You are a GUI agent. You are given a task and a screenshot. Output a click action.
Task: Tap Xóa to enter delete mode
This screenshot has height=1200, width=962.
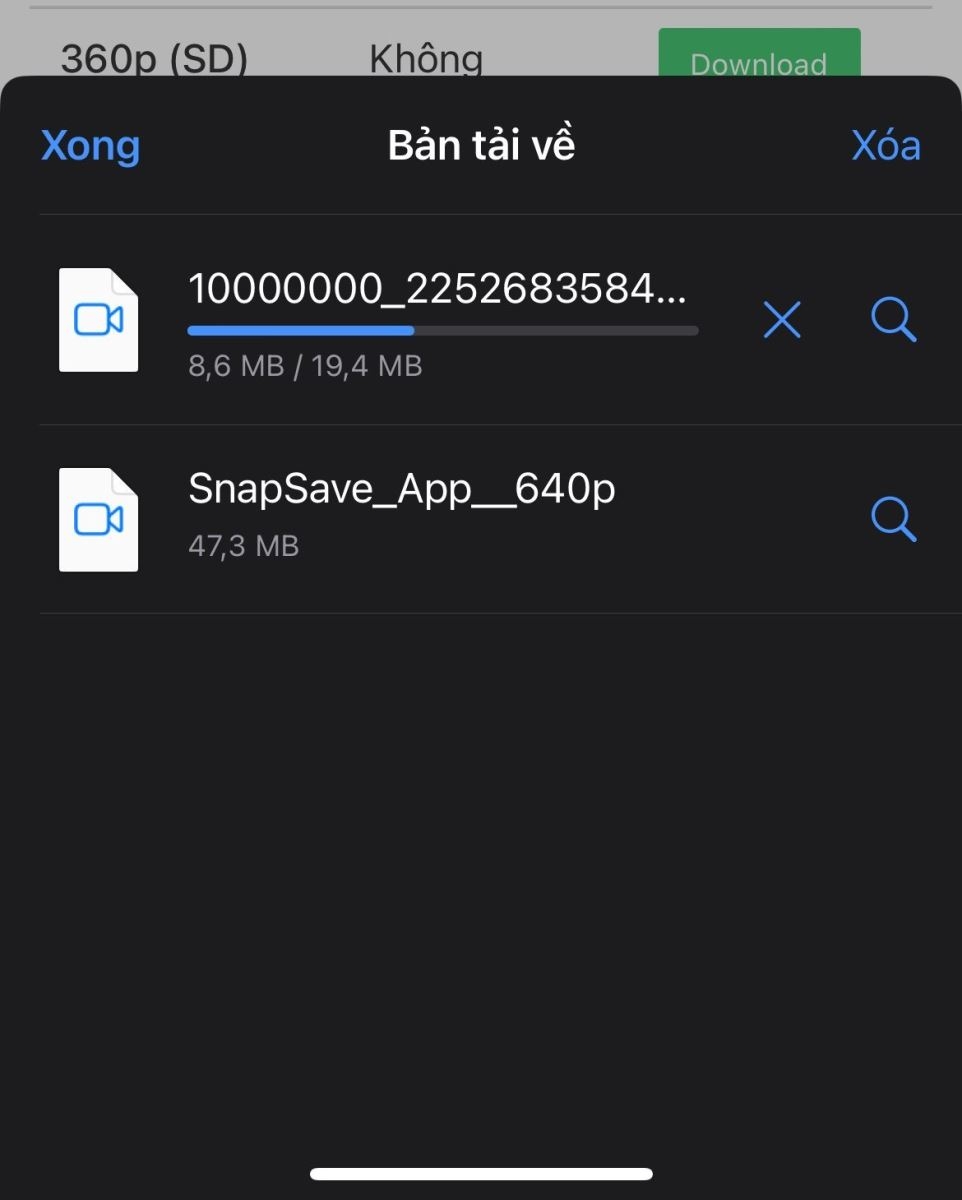click(x=886, y=145)
